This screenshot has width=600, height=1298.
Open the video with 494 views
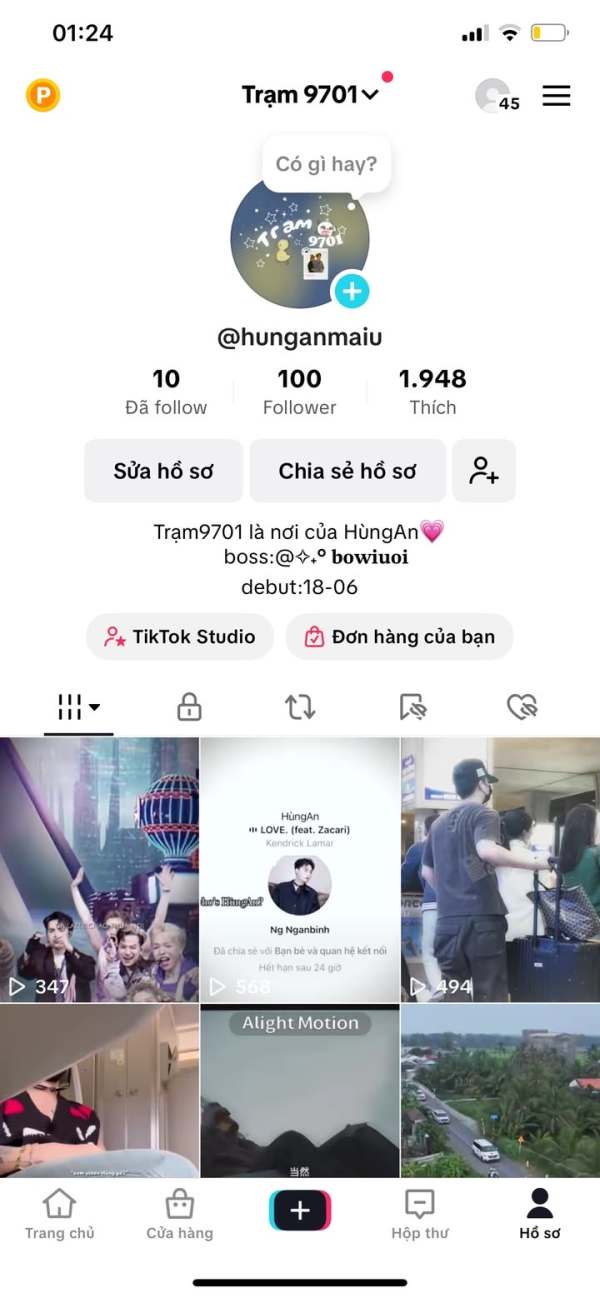pyautogui.click(x=500, y=869)
